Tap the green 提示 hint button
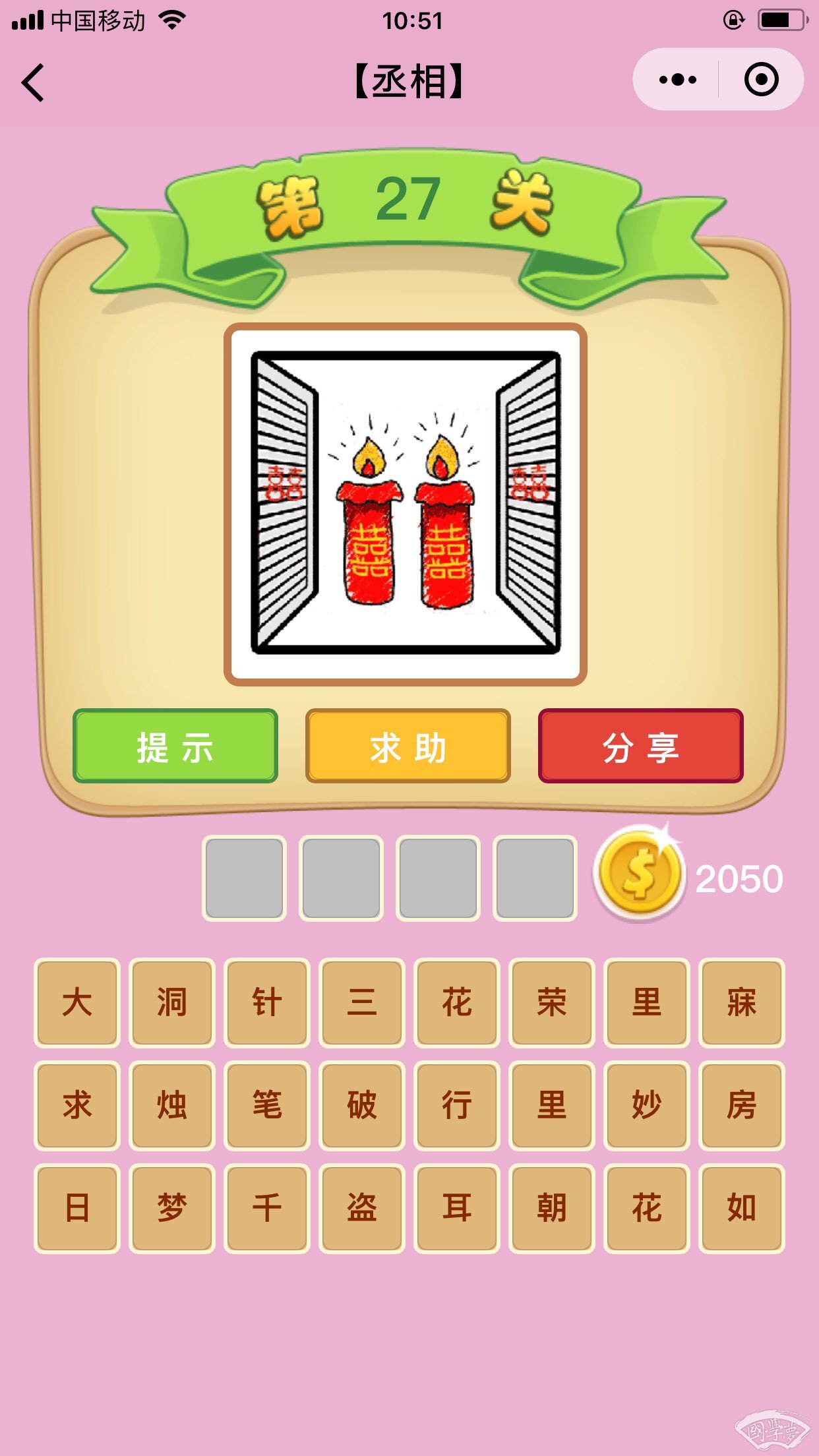 [175, 746]
